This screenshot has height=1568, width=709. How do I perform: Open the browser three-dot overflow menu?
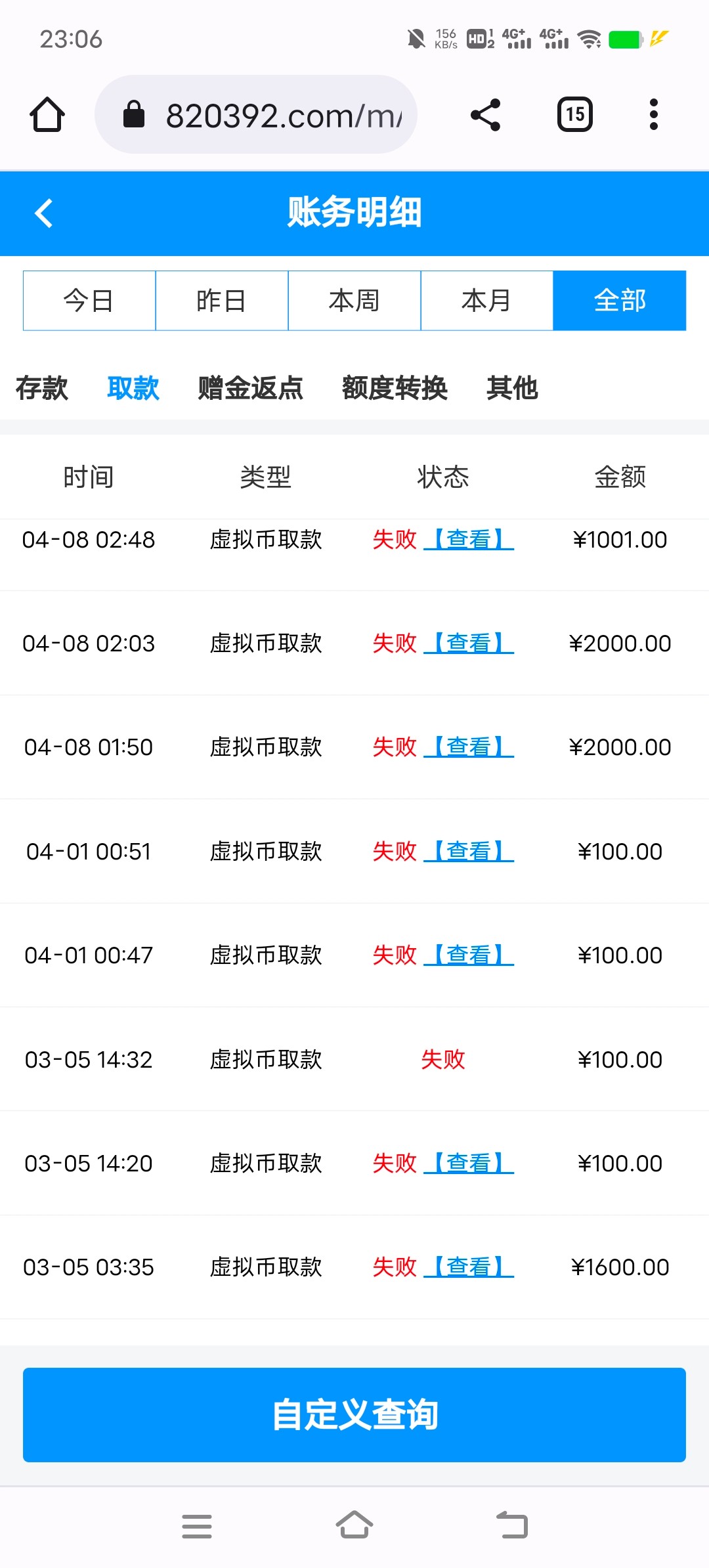pyautogui.click(x=653, y=114)
